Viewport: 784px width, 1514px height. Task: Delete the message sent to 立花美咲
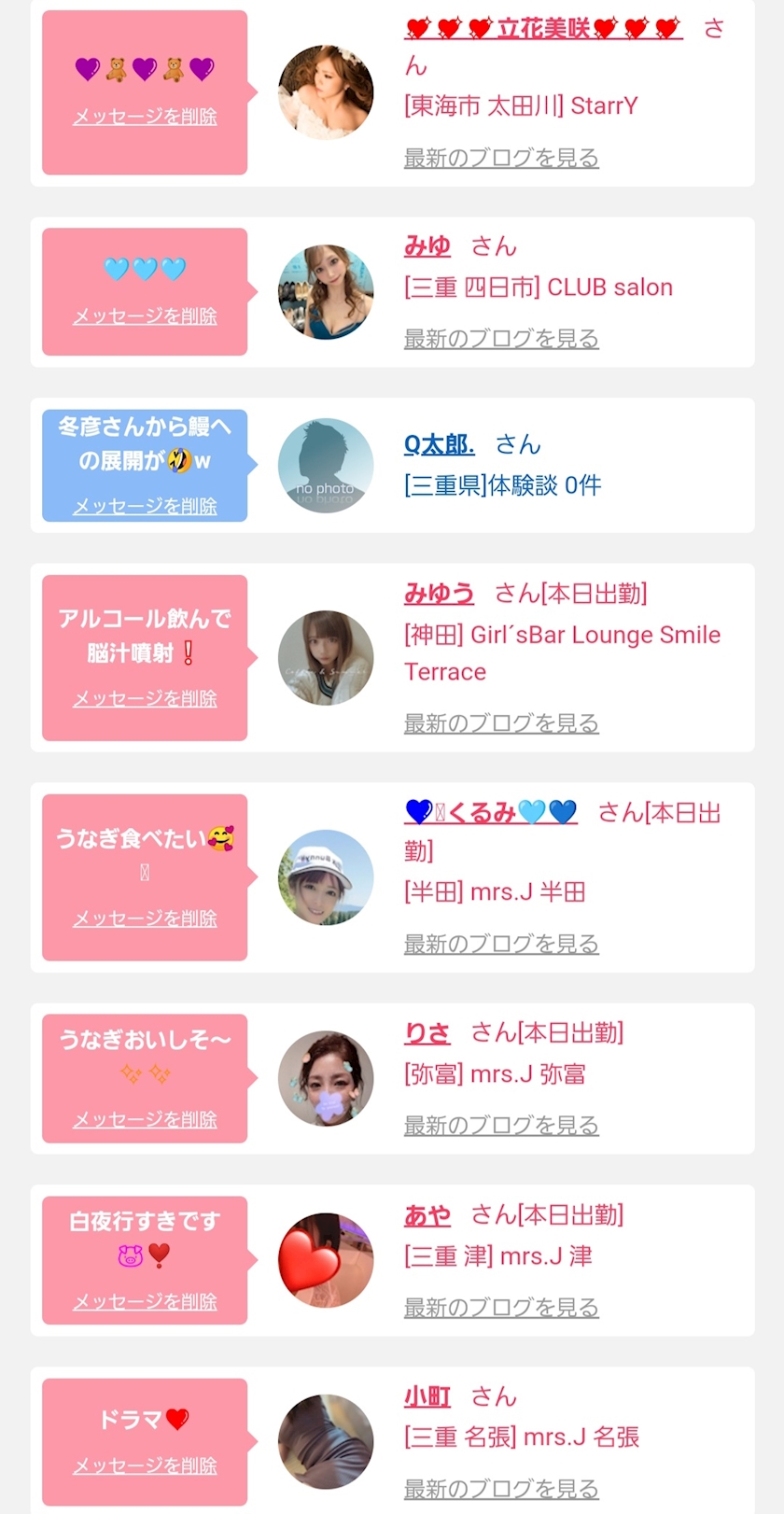point(145,117)
